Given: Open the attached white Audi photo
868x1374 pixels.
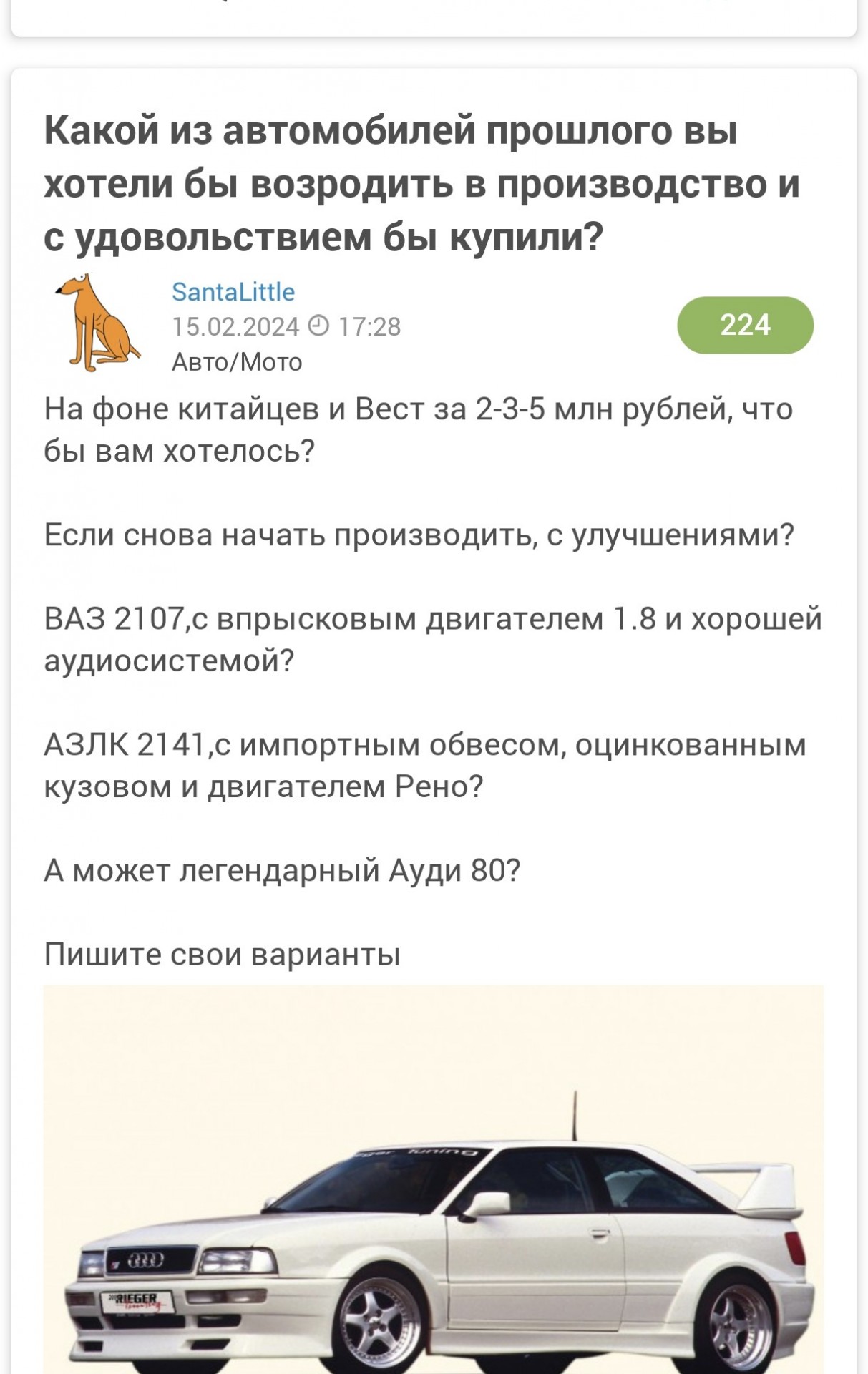Looking at the screenshot, I should click(434, 1179).
